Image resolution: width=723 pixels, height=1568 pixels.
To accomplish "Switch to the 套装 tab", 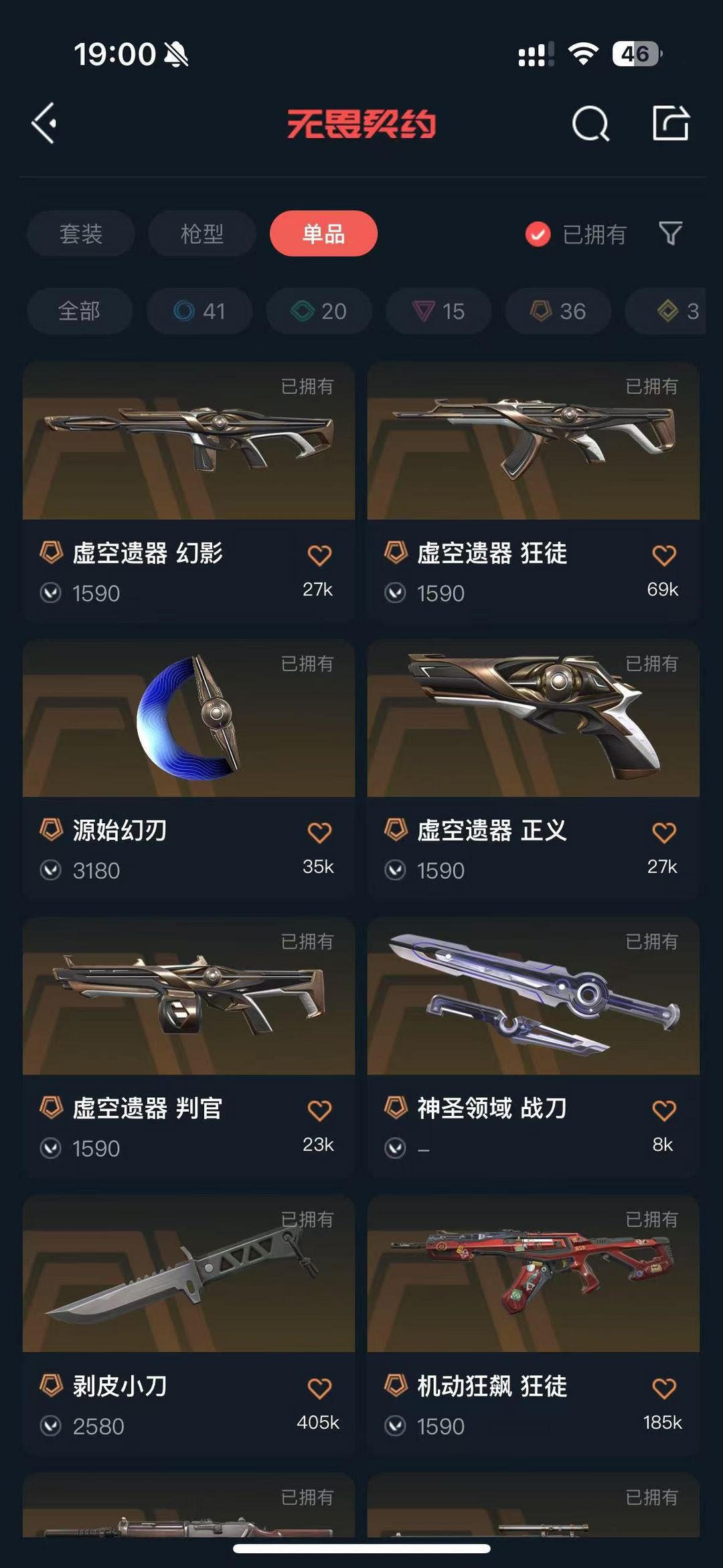I will pos(81,234).
